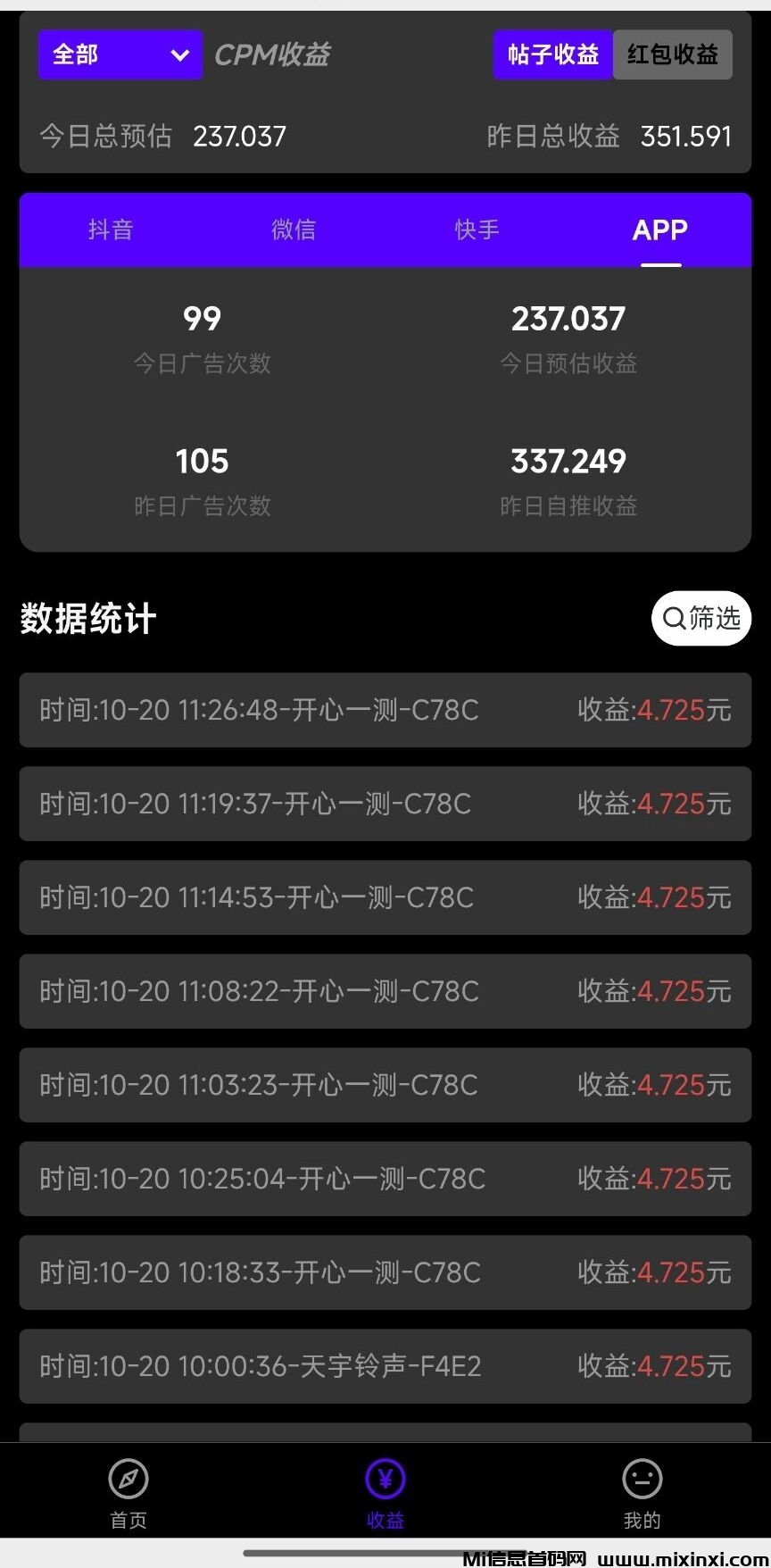Open the 11:19:37 开心一测 record
771x1568 pixels.
point(385,804)
